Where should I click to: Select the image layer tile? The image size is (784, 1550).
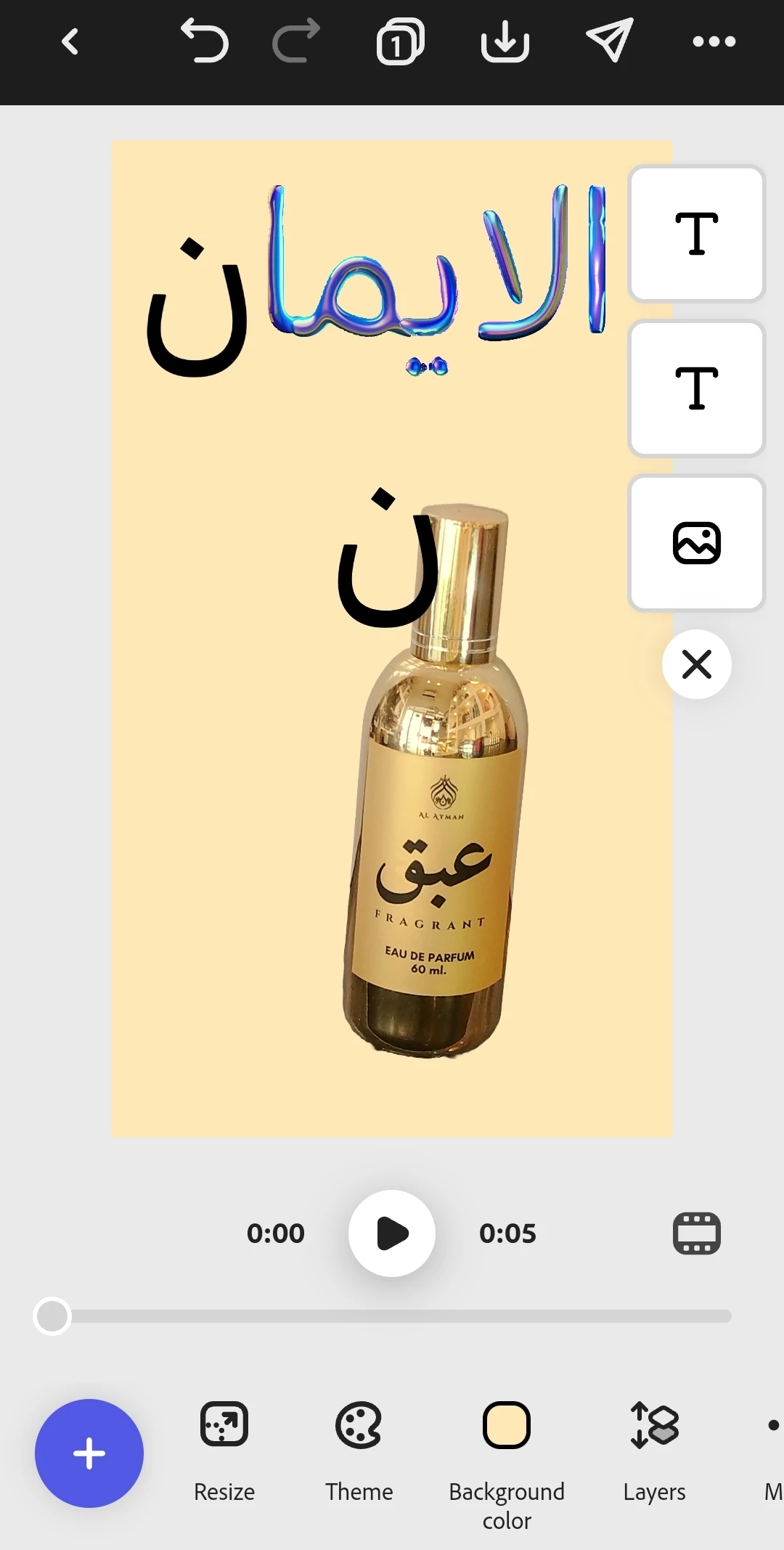(696, 543)
